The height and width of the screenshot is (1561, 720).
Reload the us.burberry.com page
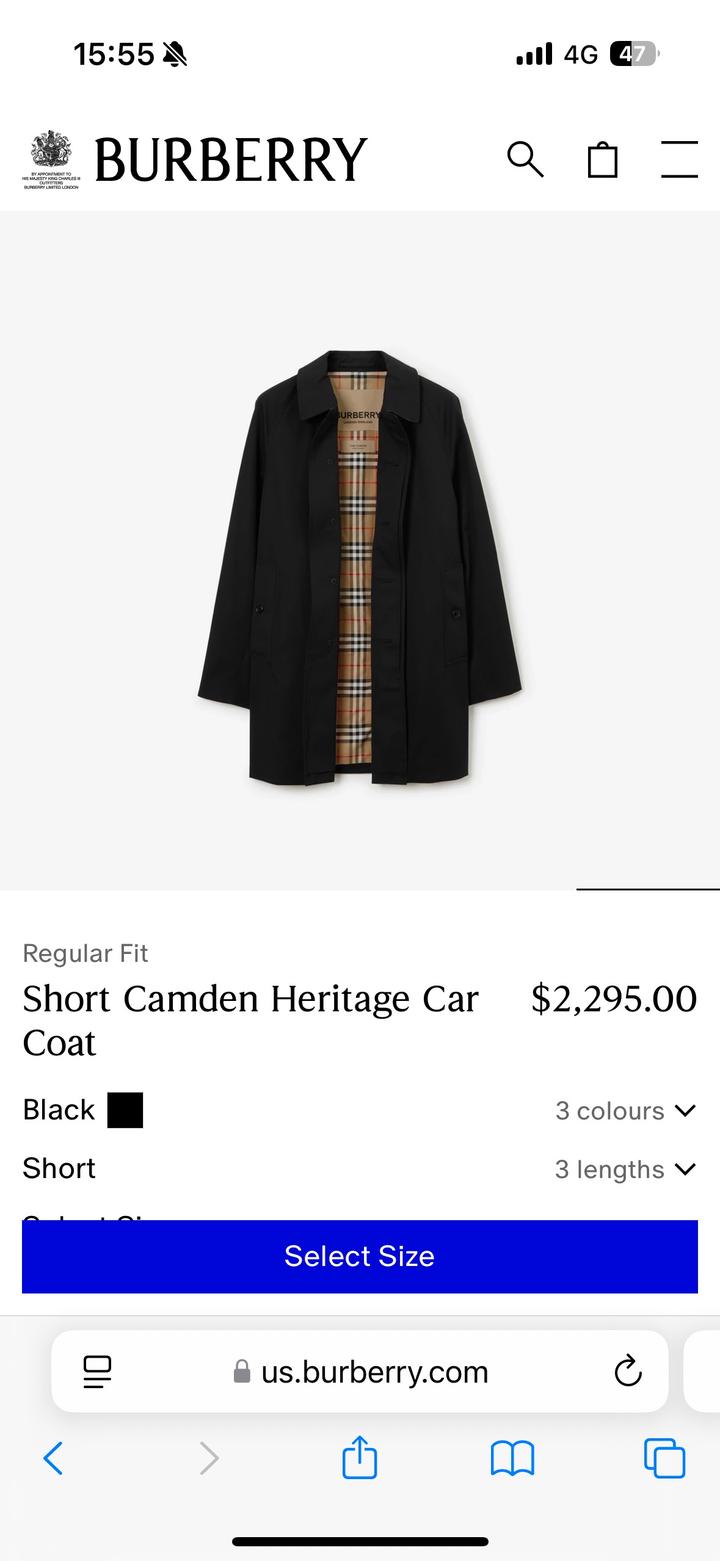(x=627, y=1371)
